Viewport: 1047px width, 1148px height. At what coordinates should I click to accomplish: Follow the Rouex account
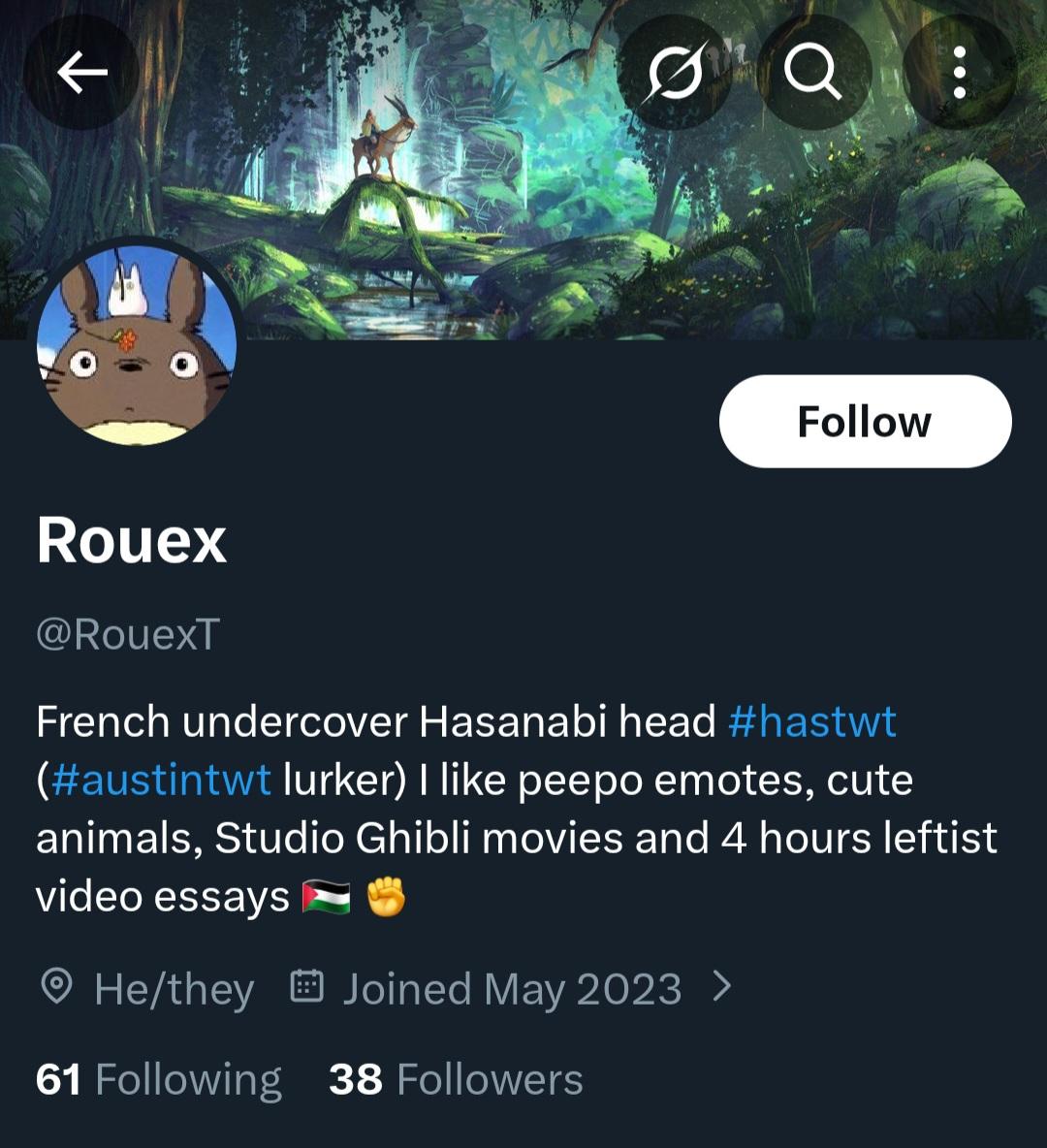(x=865, y=422)
